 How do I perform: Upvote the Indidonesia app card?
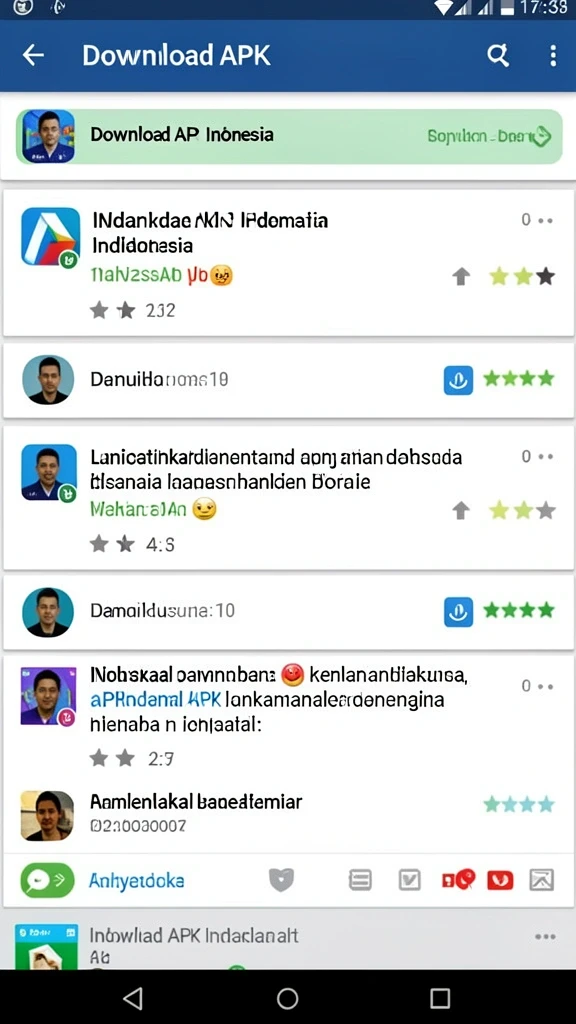(x=461, y=277)
